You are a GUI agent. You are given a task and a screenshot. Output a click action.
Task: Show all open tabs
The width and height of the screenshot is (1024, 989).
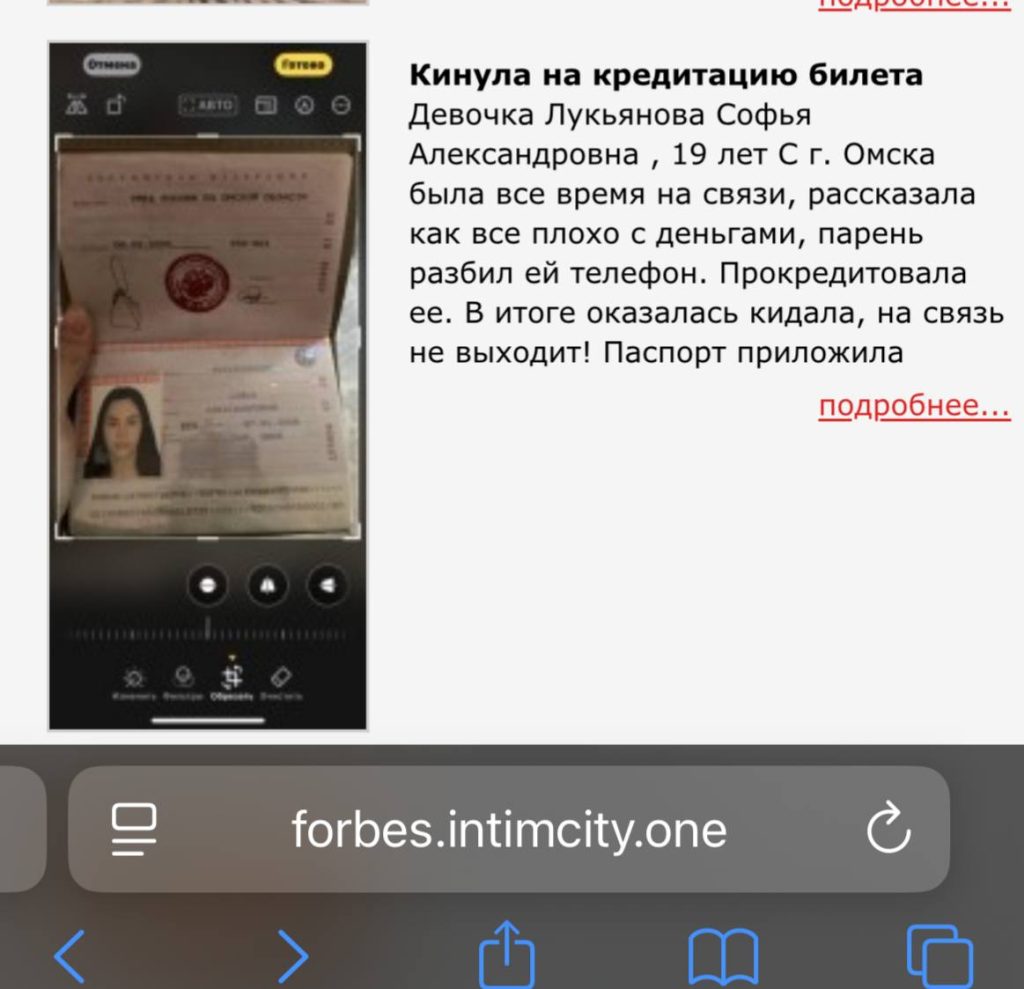pos(939,953)
